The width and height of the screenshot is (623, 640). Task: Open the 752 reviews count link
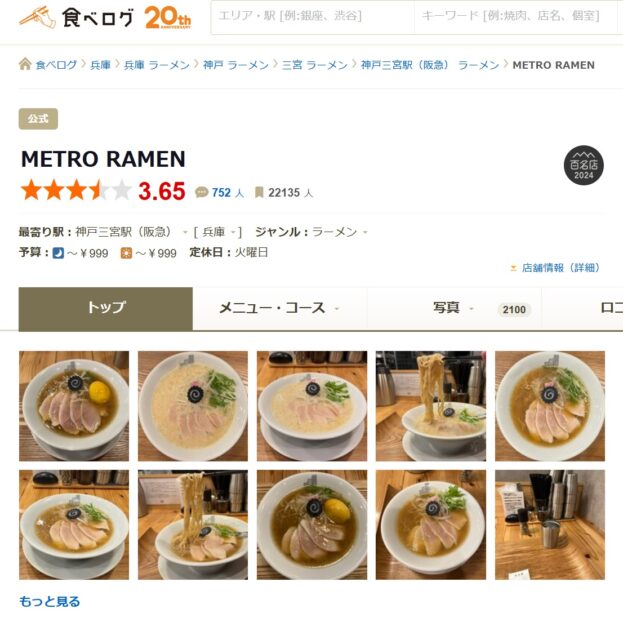point(221,193)
